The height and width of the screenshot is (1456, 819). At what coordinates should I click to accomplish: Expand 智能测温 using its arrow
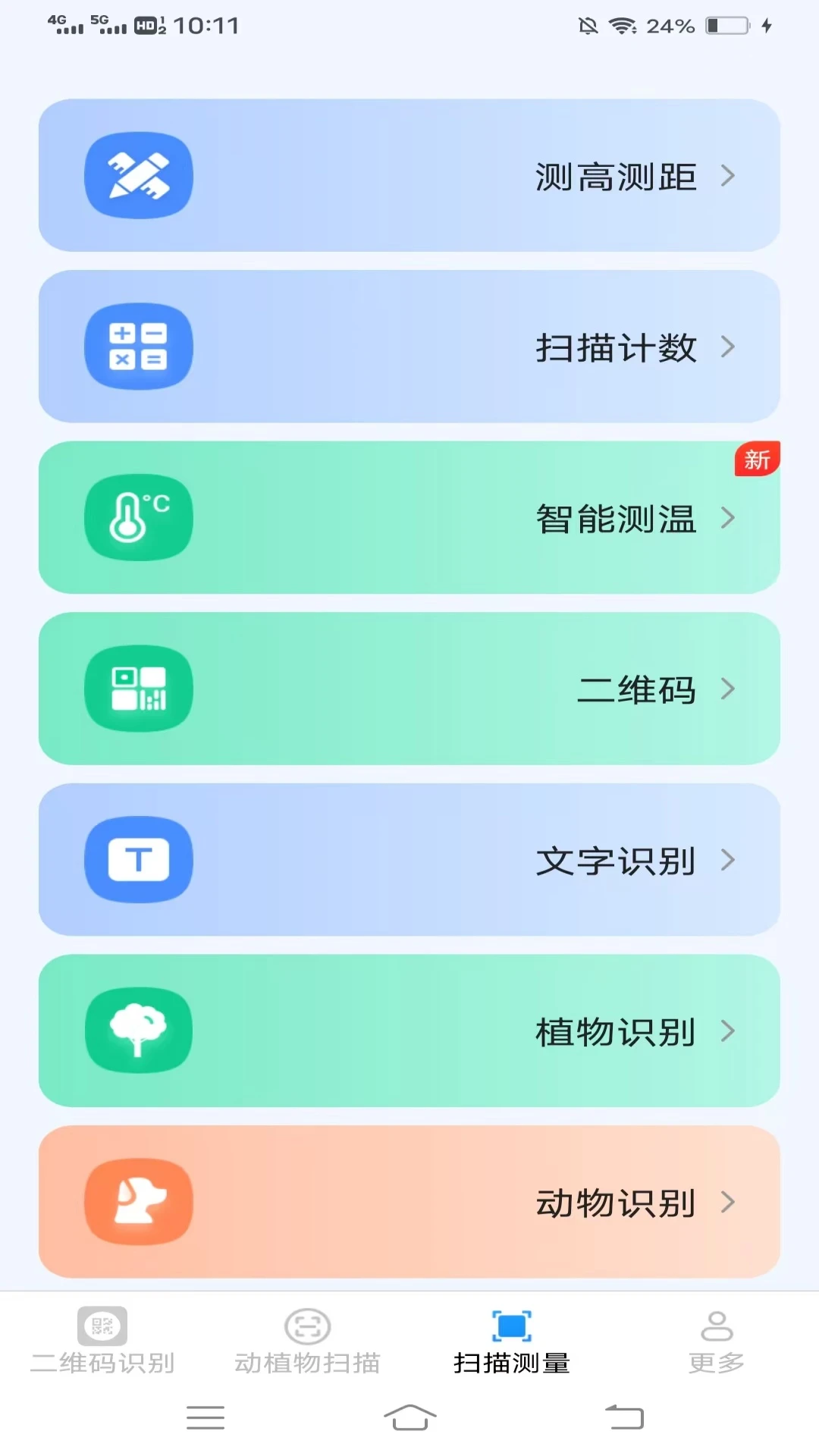[x=730, y=518]
